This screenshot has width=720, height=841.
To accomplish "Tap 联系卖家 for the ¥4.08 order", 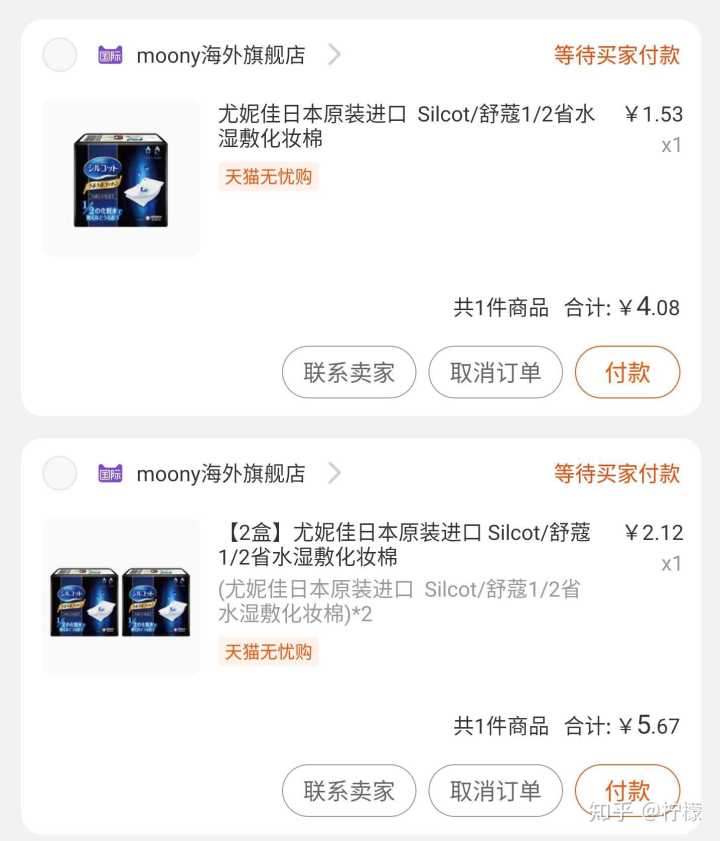I will 349,373.
